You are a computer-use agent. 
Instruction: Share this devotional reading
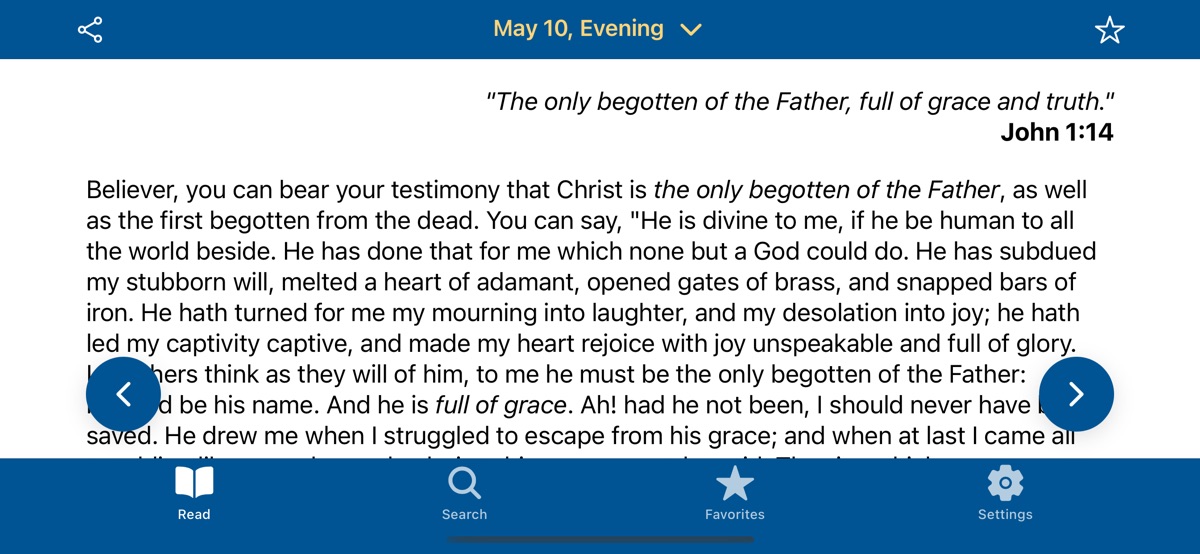[90, 29]
